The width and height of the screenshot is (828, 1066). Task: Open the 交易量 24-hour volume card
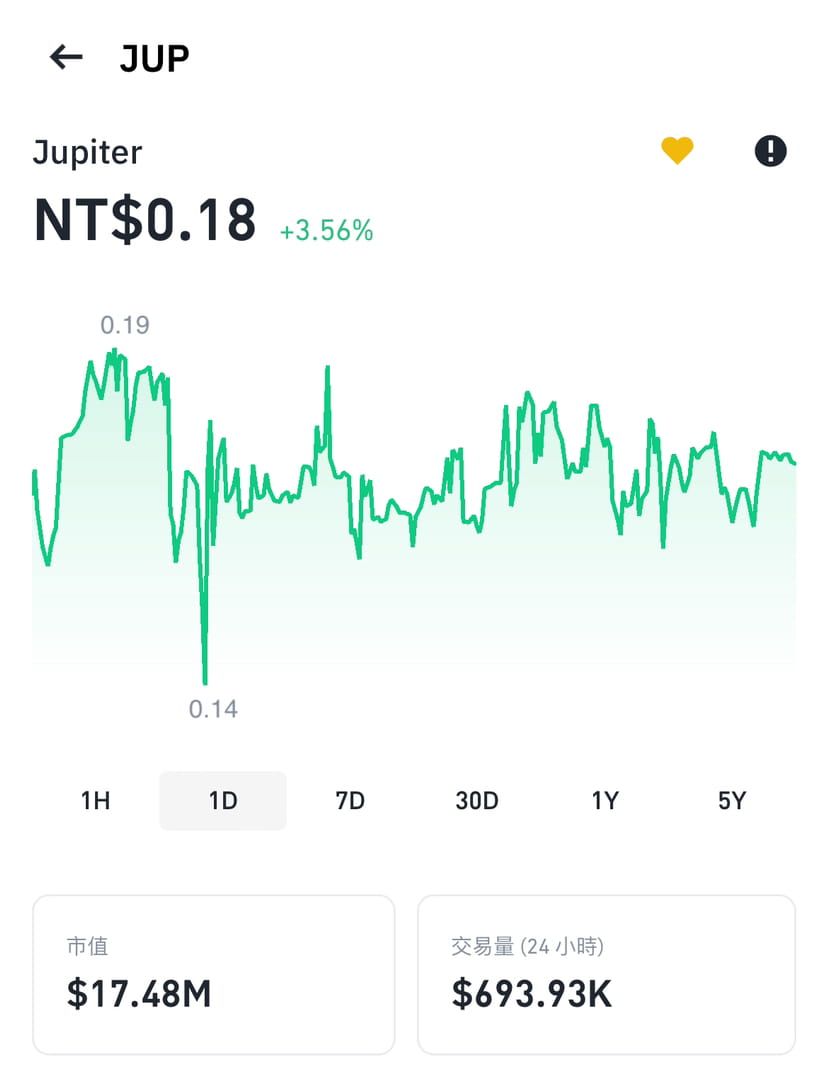coord(606,973)
